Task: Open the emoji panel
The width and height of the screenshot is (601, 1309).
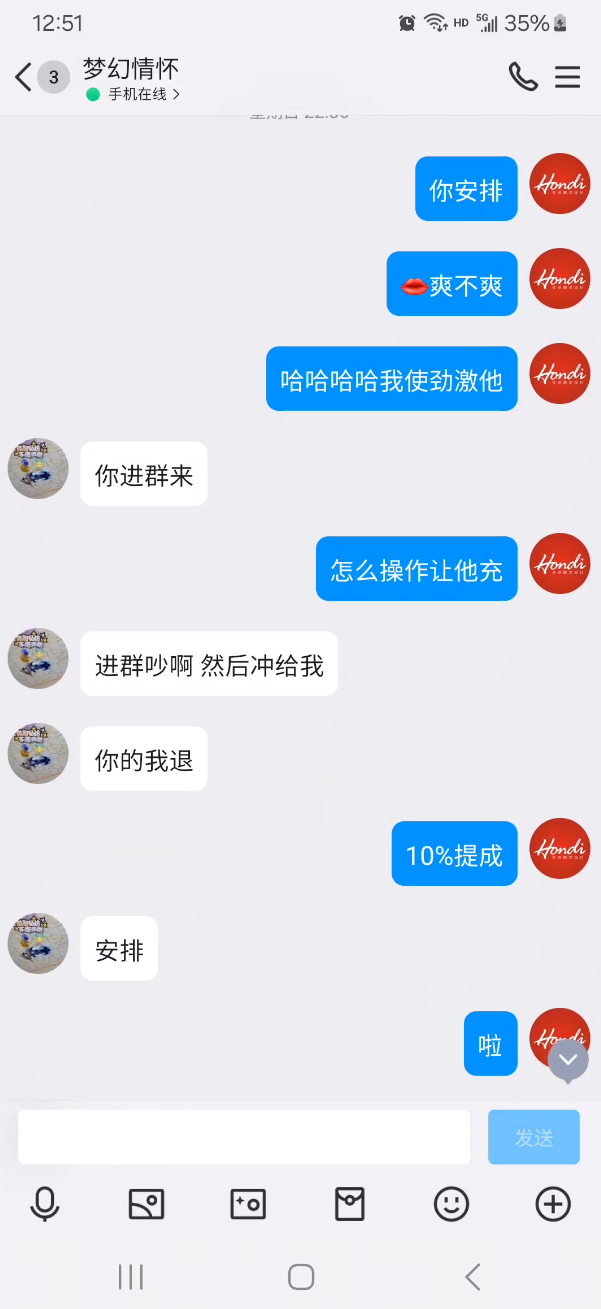Action: coord(451,1204)
